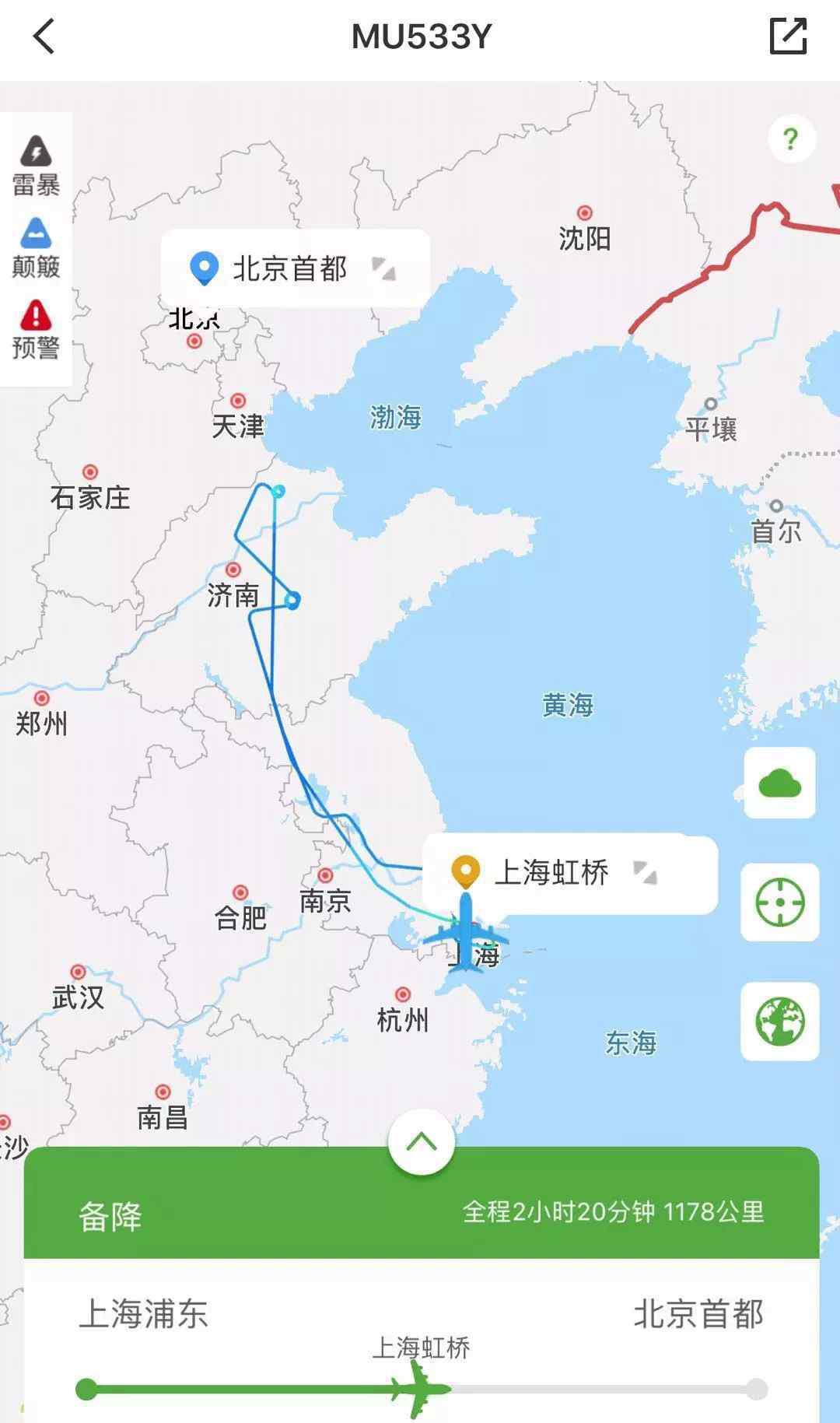840x1423 pixels.
Task: Toggle the 雷暴 thunderstorm layer
Action: pyautogui.click(x=36, y=165)
